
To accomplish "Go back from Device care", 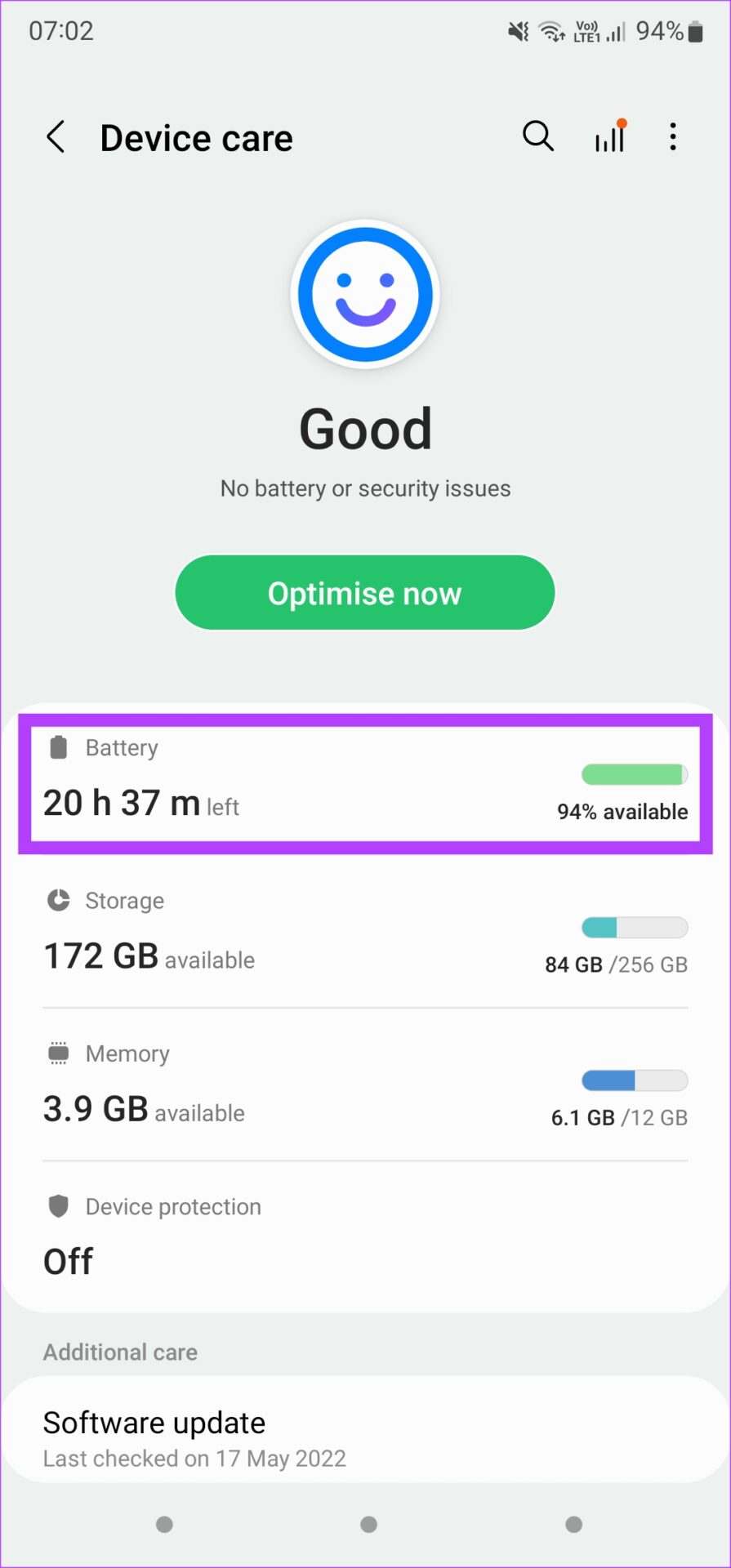I will click(x=56, y=137).
